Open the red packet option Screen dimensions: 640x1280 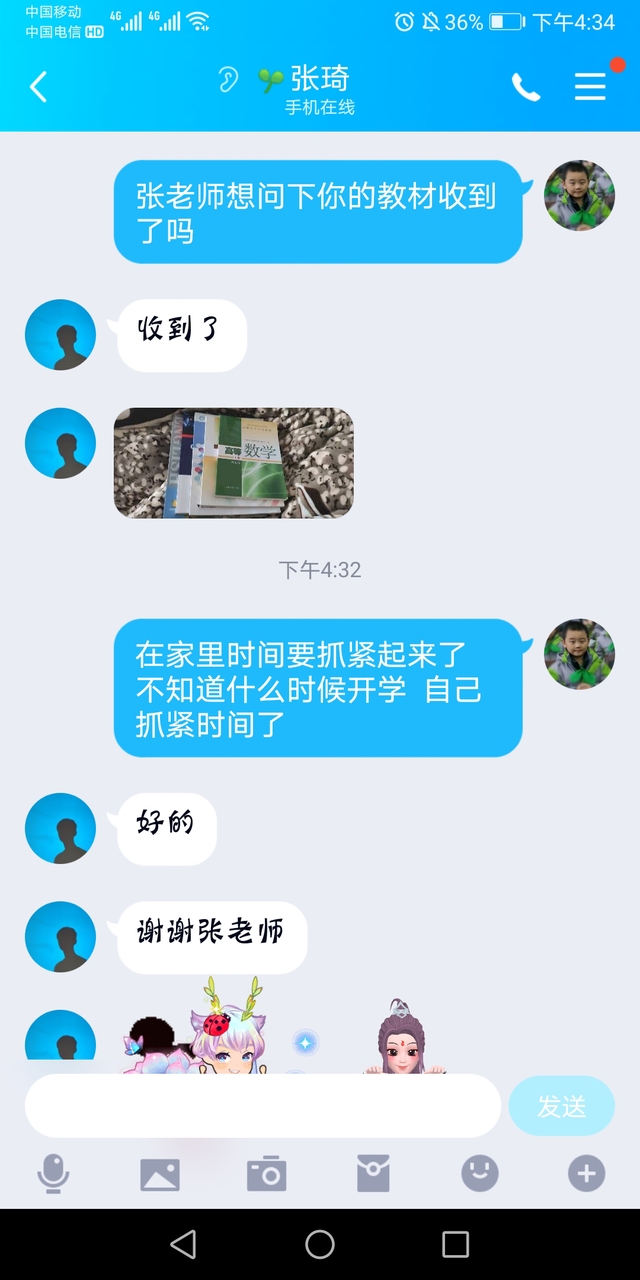click(x=373, y=1173)
